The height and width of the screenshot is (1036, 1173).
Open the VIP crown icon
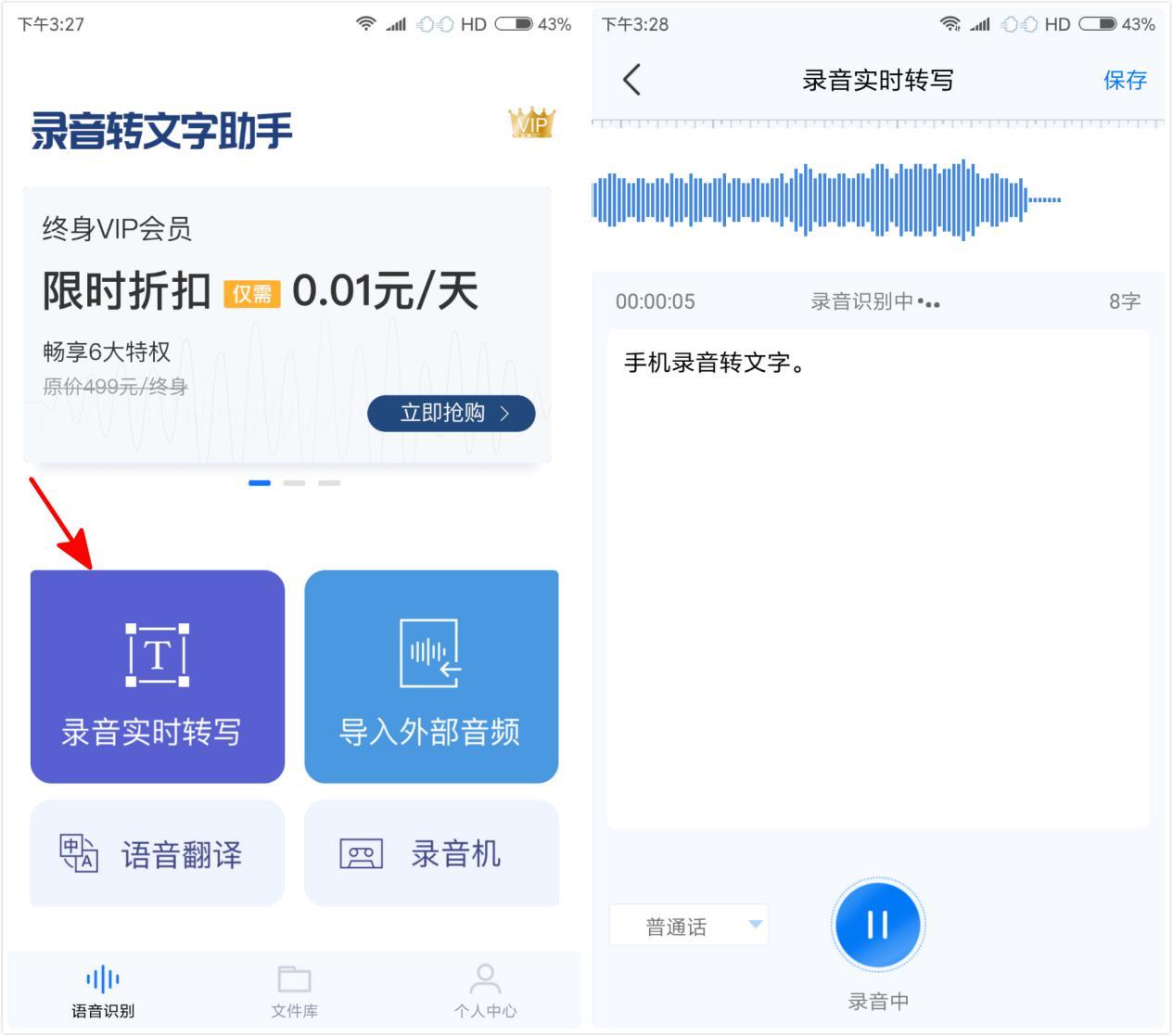click(531, 123)
